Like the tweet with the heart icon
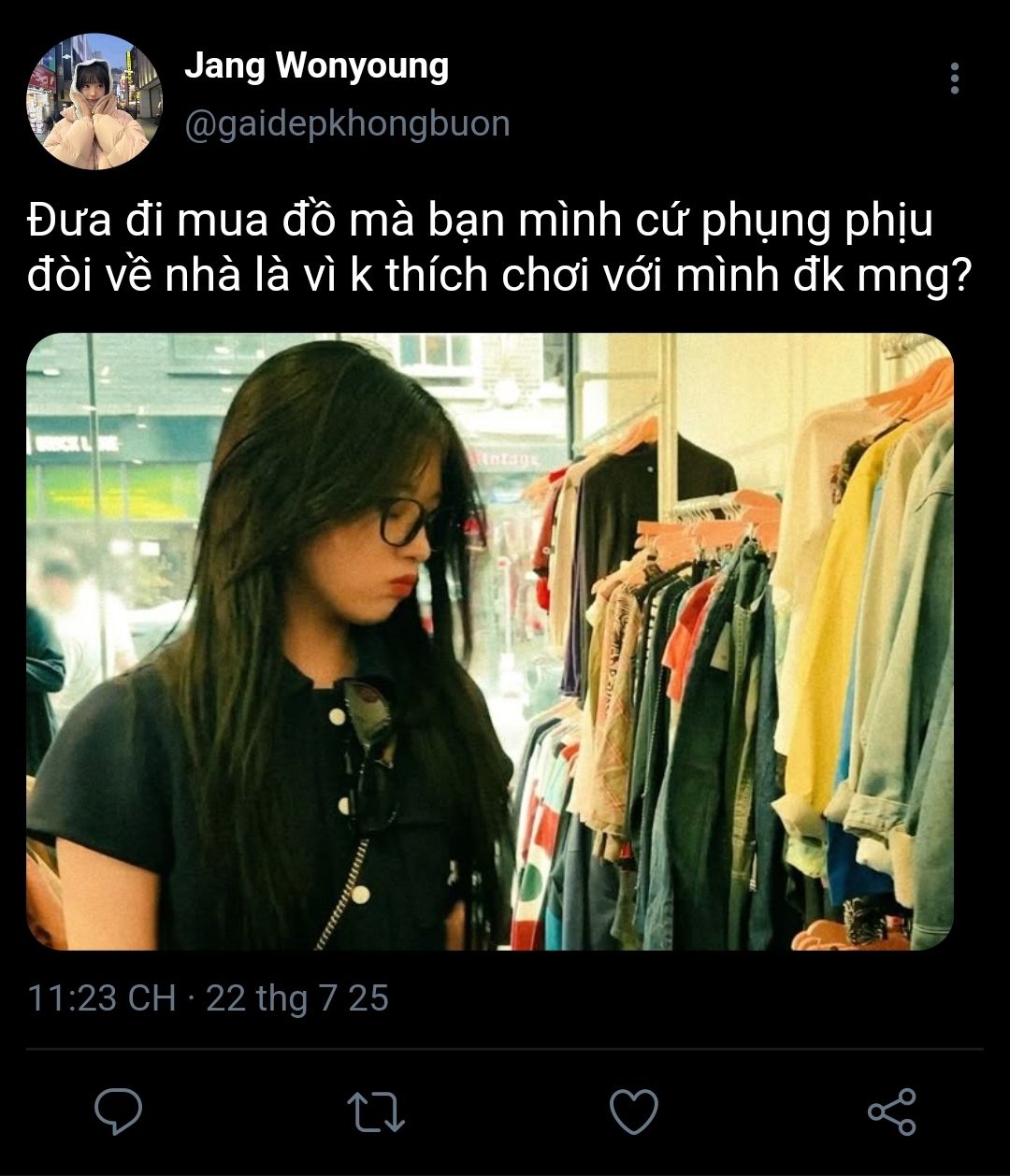Screen dimensions: 1010x1176 coord(633,1112)
